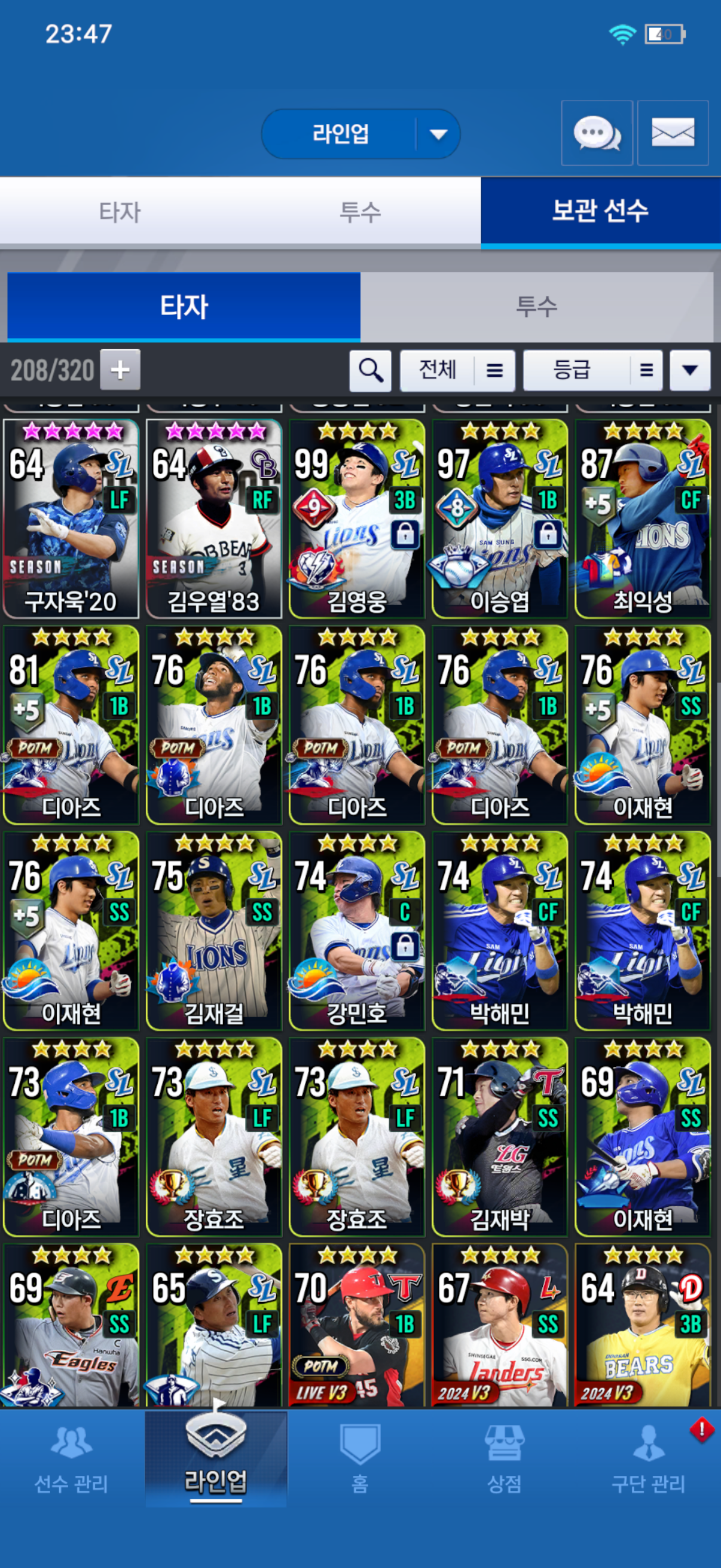The width and height of the screenshot is (721, 1568).
Task: Open the 전체 filter menu
Action: pyautogui.click(x=457, y=370)
